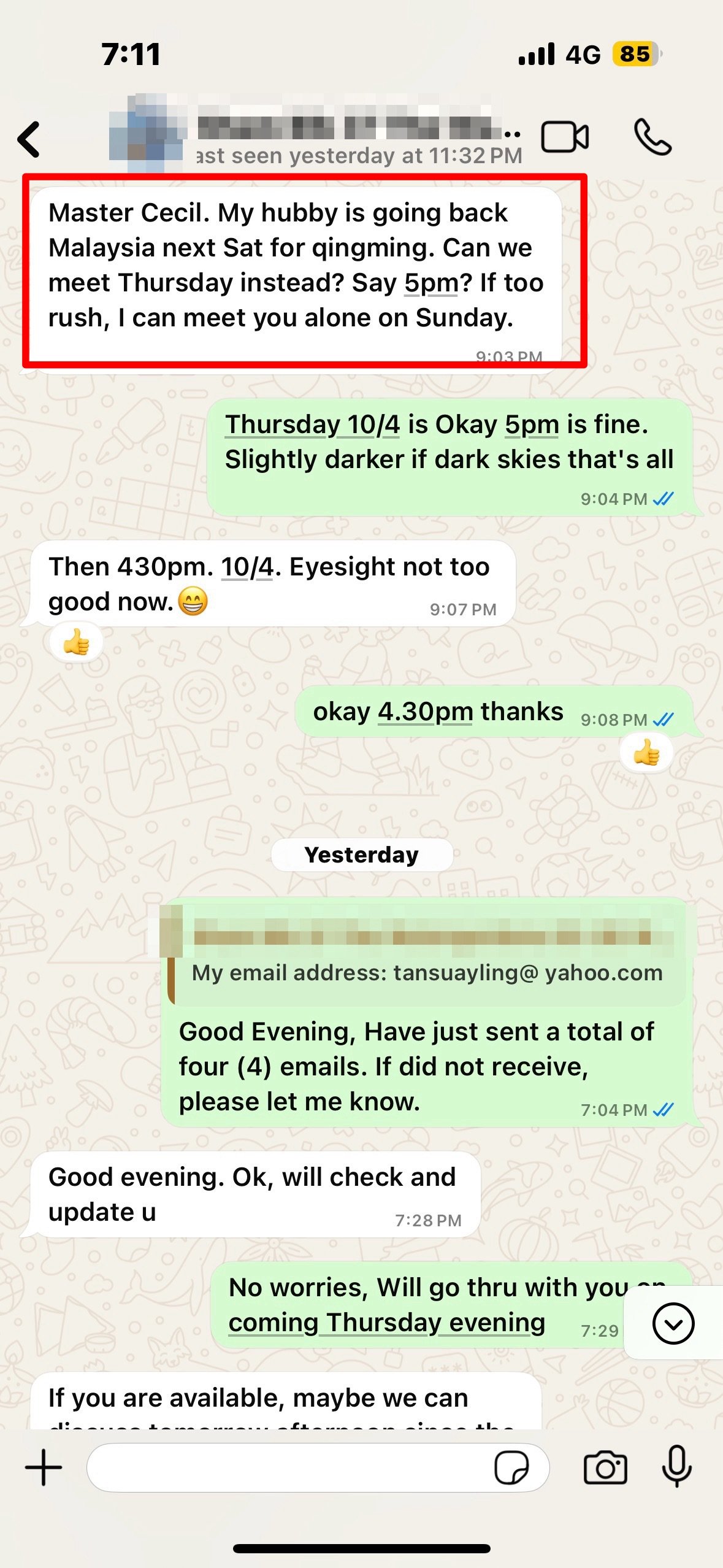Tap the microphone to record voice message
The width and height of the screenshot is (723, 1568).
pyautogui.click(x=676, y=1466)
